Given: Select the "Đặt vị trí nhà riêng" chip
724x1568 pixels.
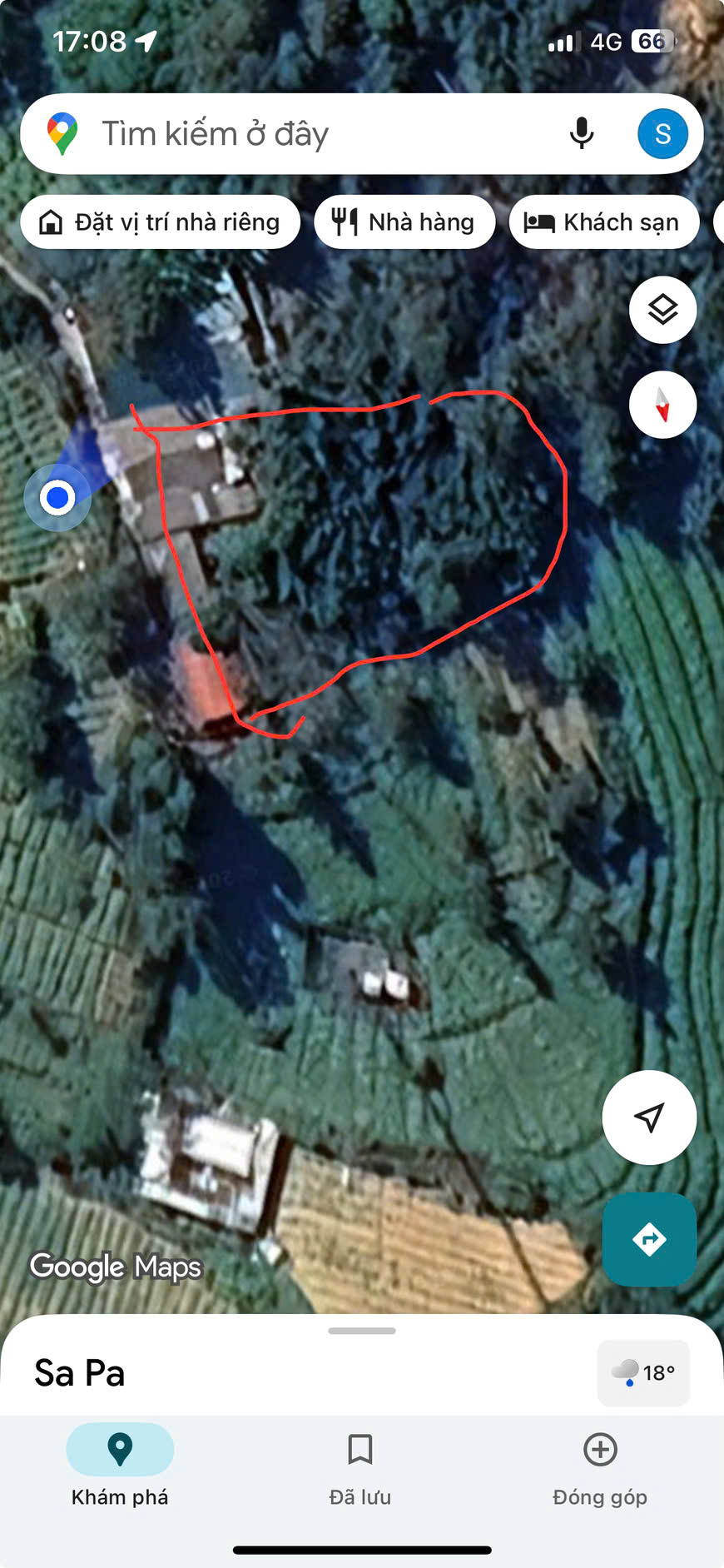Looking at the screenshot, I should click(x=161, y=222).
